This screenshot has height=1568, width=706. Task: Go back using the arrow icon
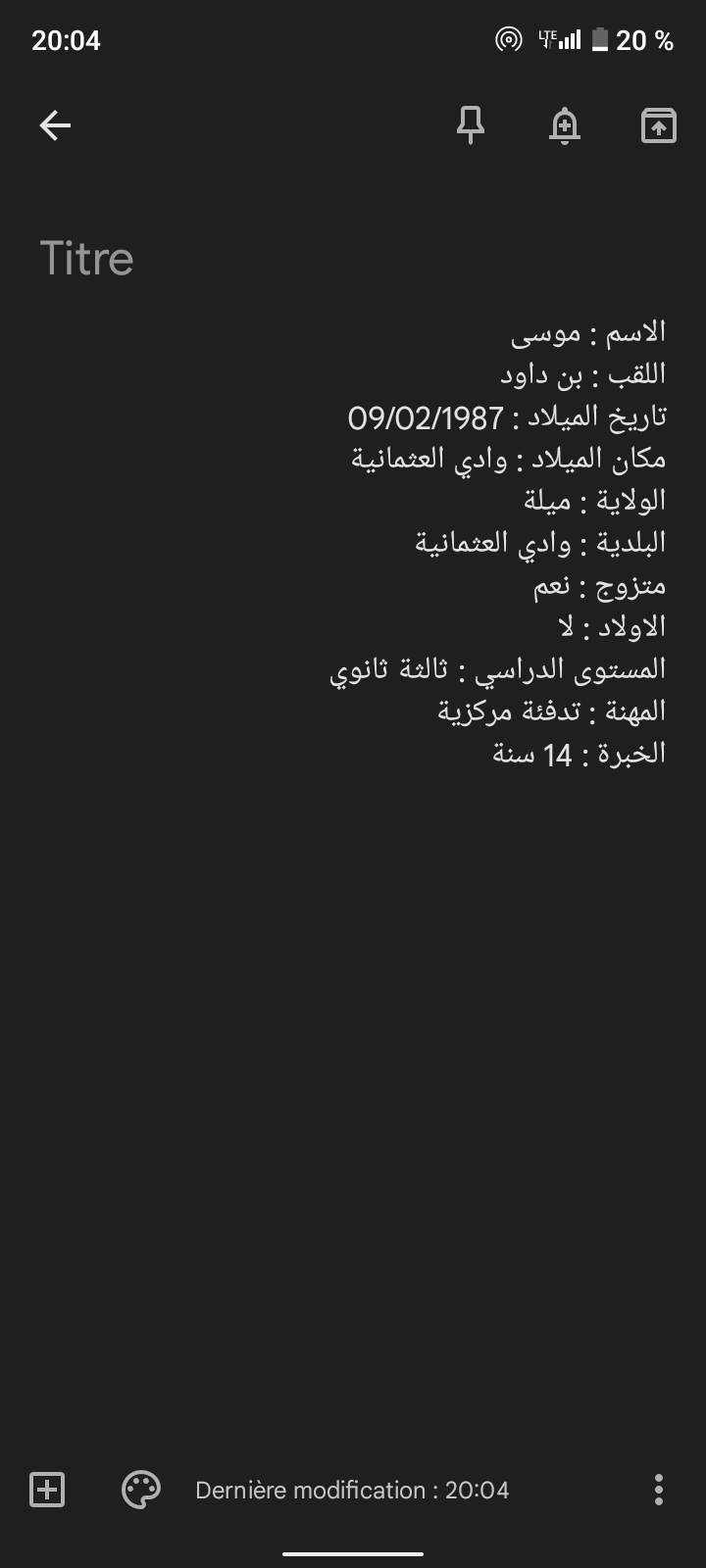pyautogui.click(x=55, y=125)
